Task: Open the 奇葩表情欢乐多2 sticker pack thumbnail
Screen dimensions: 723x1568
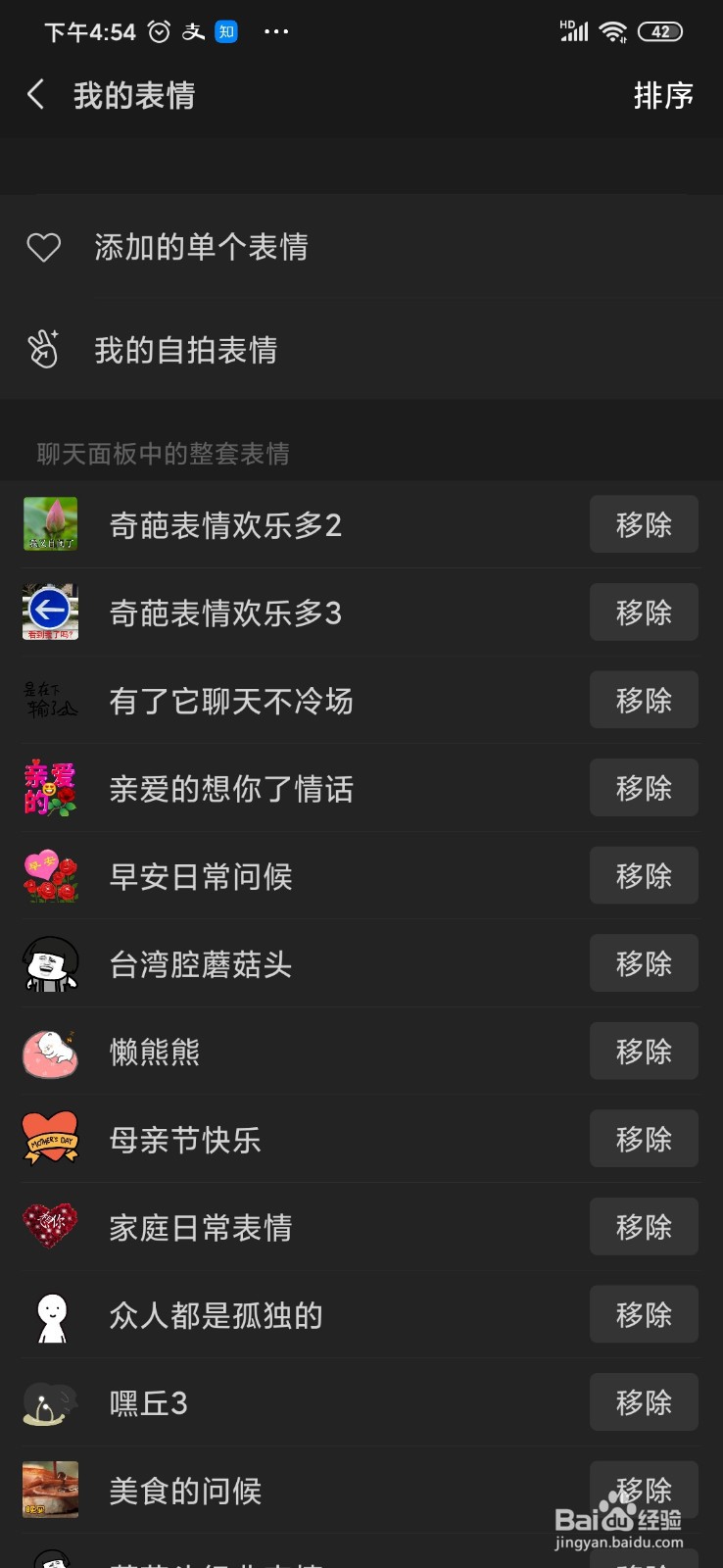Action: click(x=50, y=524)
